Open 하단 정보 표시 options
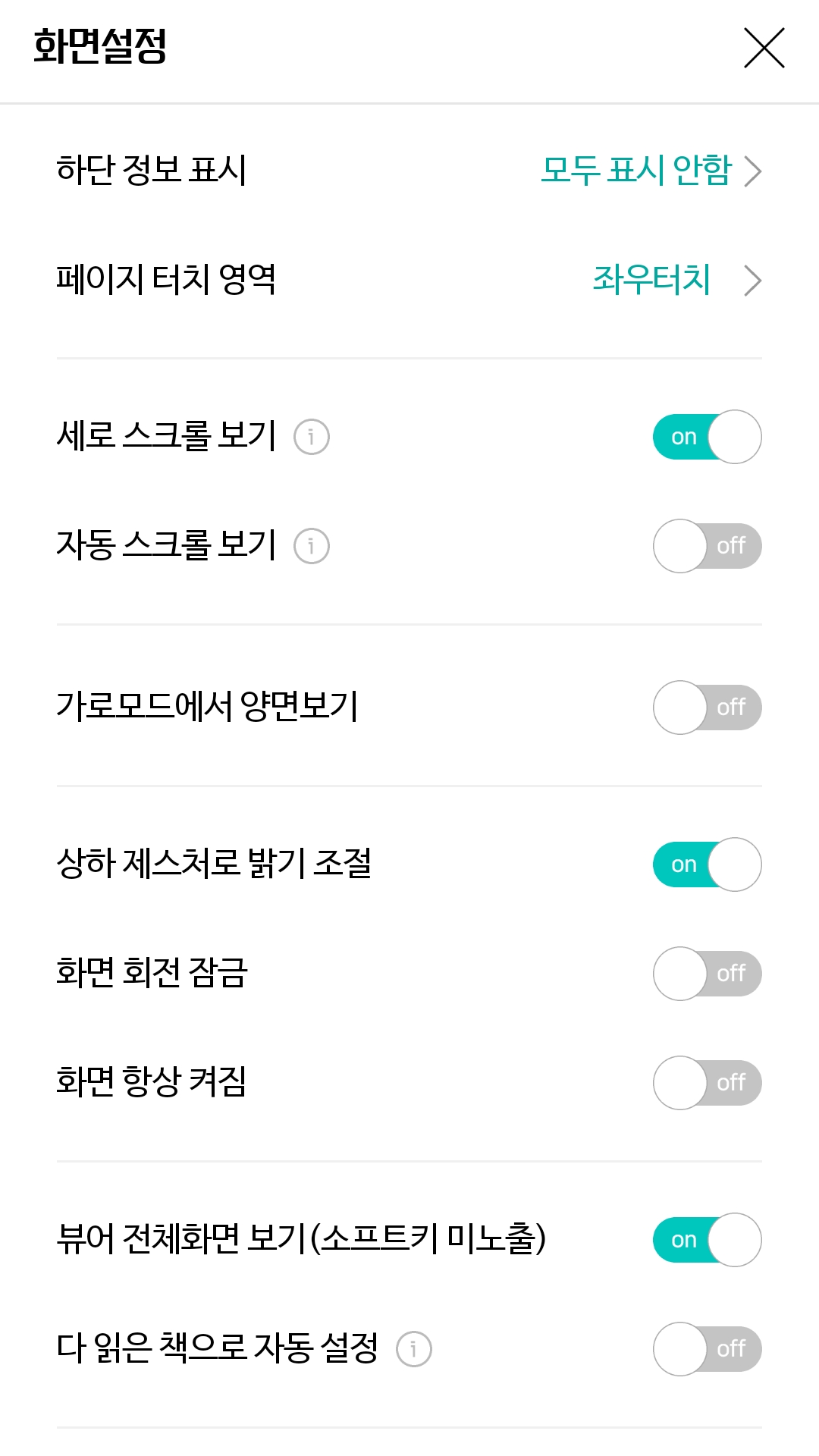The image size is (819, 1456). click(x=651, y=170)
